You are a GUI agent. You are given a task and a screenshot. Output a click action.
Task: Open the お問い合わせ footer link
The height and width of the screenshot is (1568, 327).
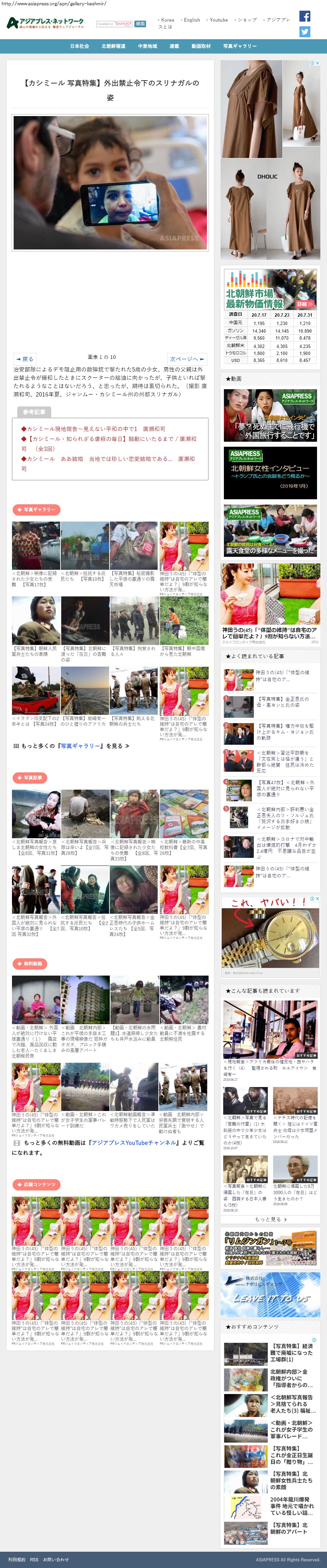pos(56,1559)
